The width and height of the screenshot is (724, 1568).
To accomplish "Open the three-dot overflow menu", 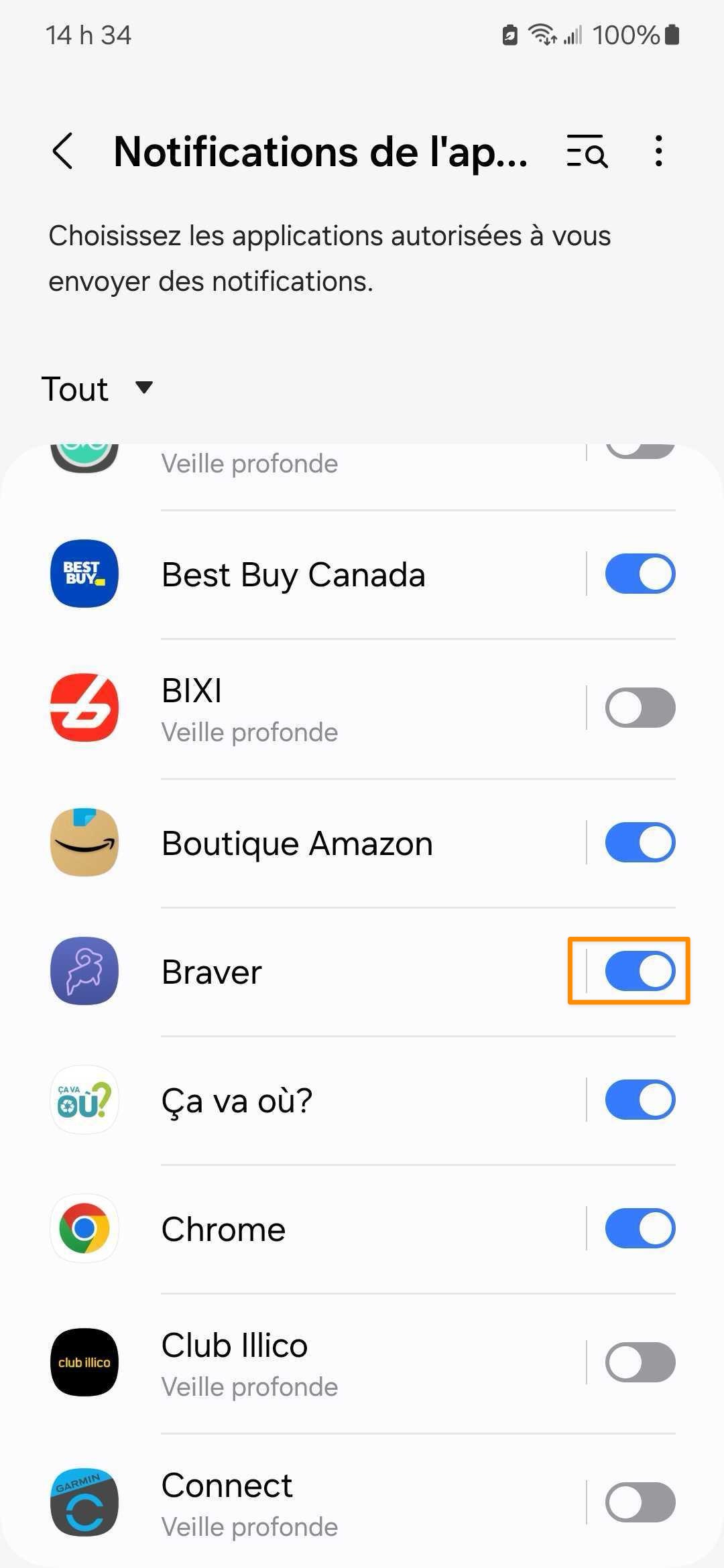I will [x=659, y=151].
